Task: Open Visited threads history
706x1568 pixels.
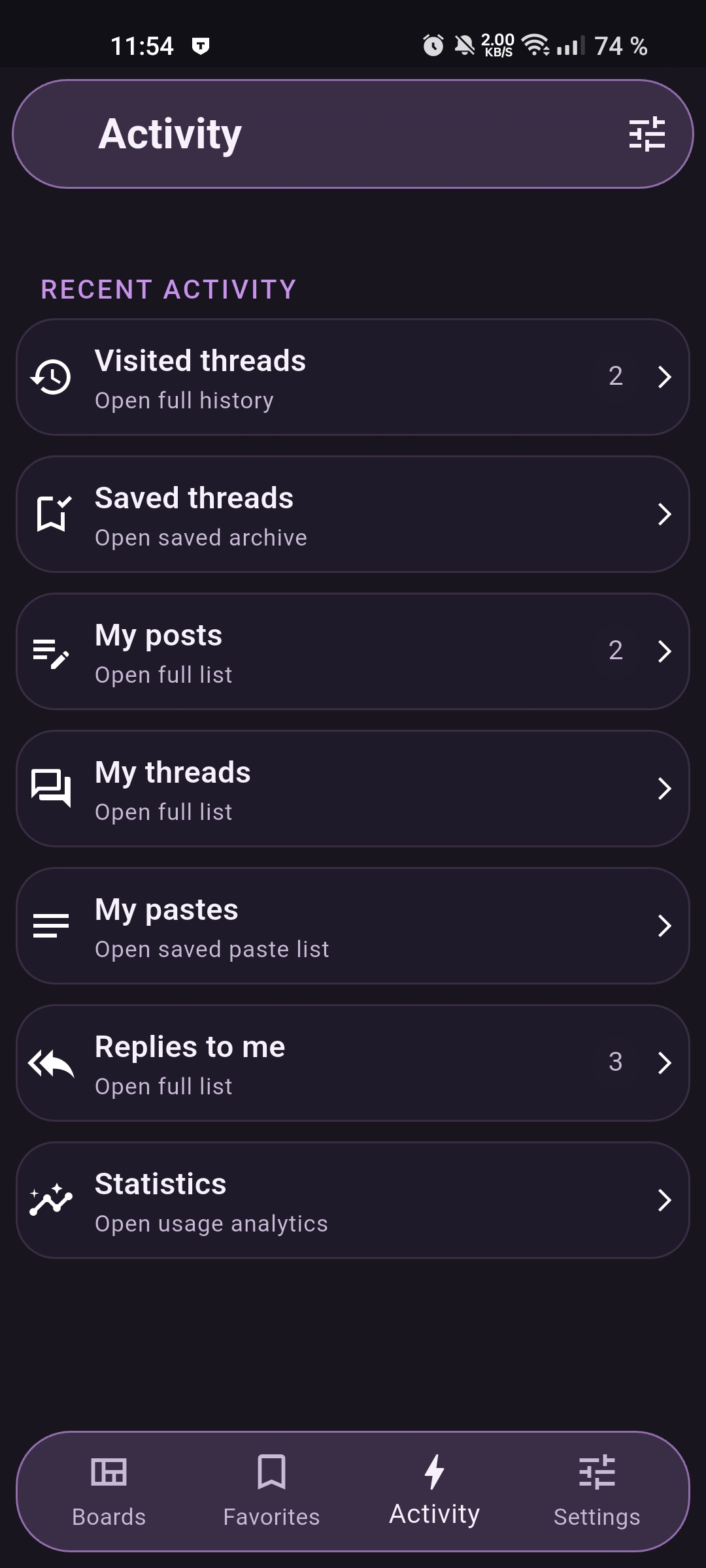Action: click(353, 378)
